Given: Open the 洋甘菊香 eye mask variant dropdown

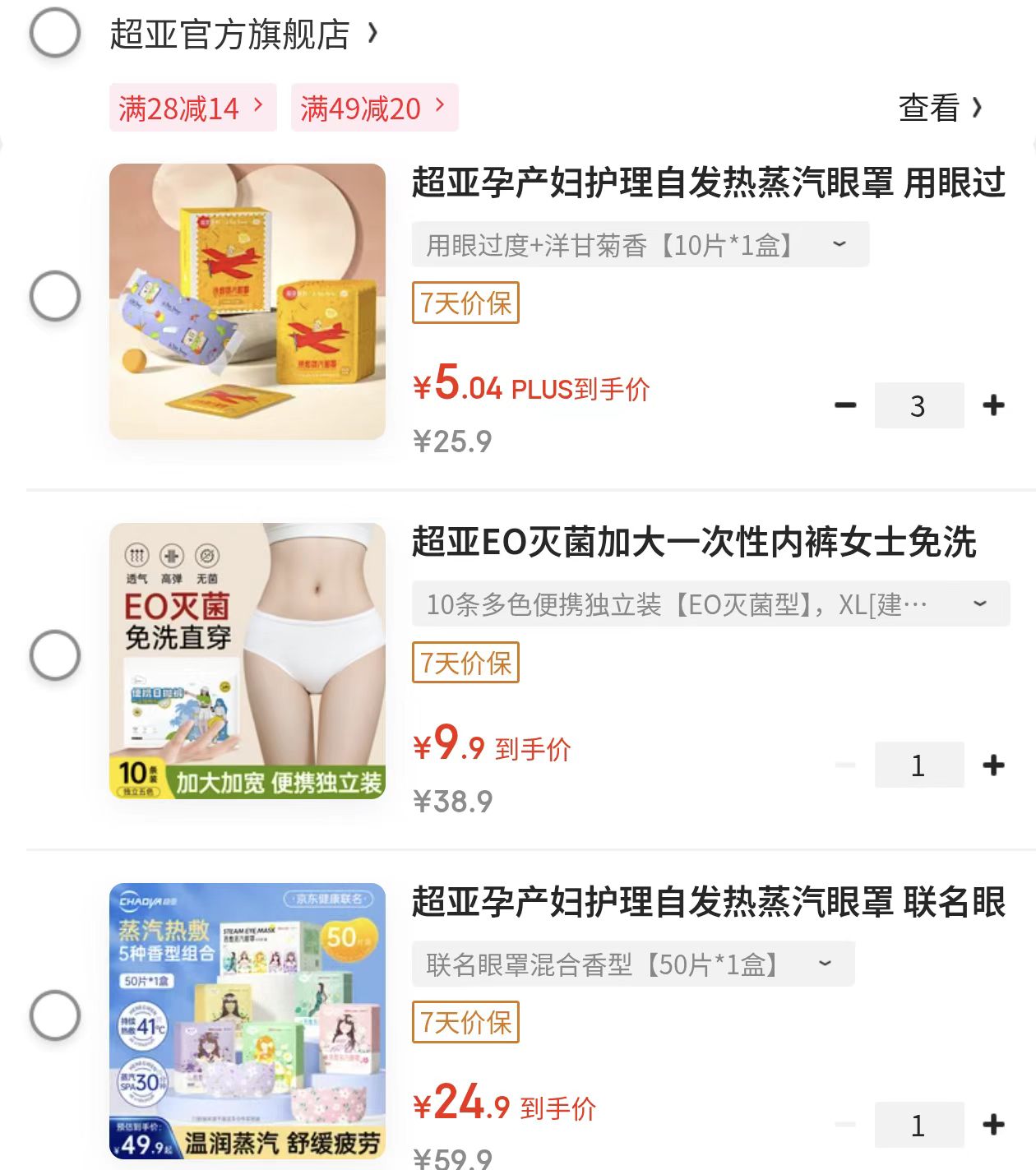Looking at the screenshot, I should pos(839,243).
